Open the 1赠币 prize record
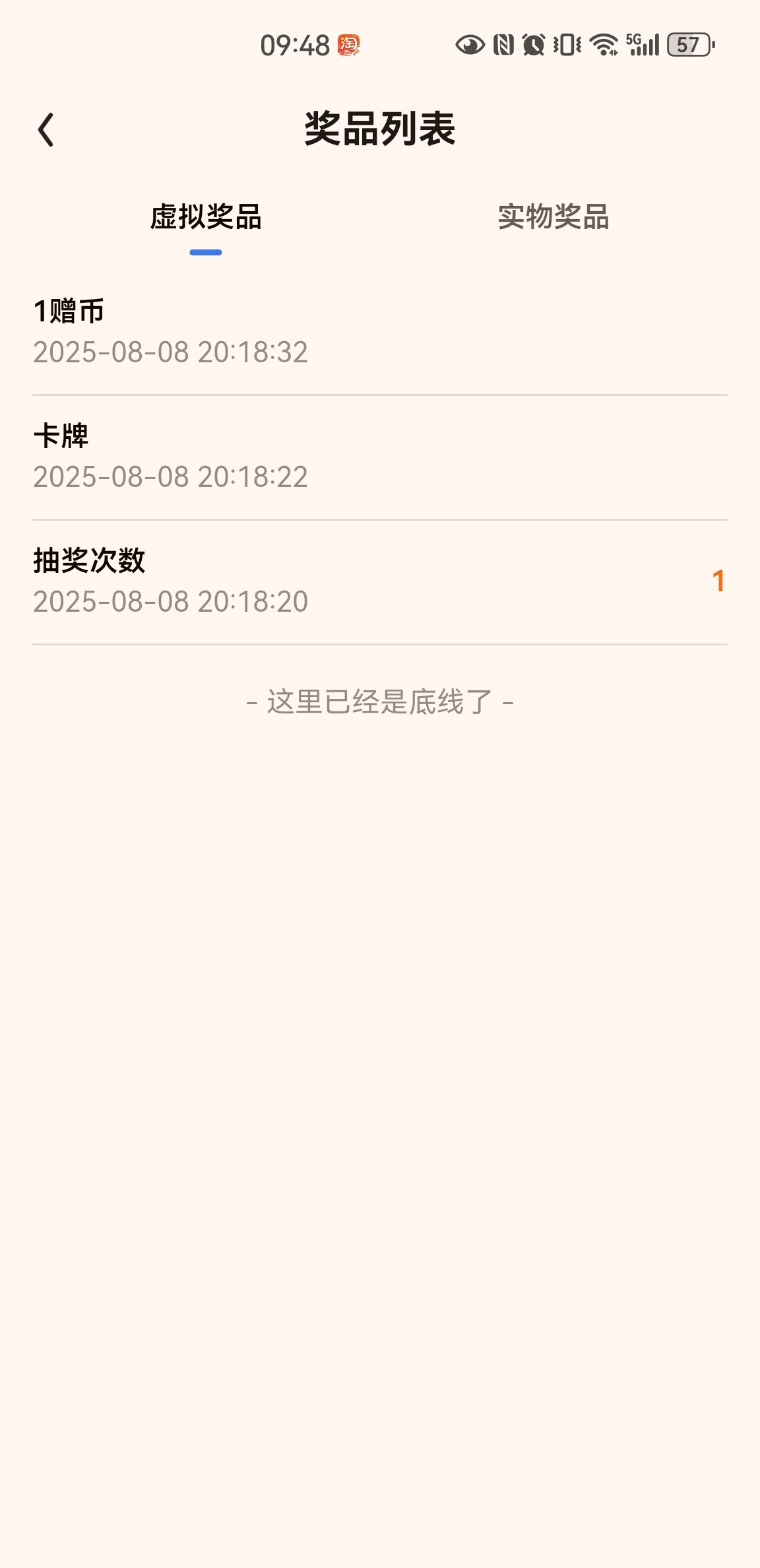760x1568 pixels. point(380,333)
